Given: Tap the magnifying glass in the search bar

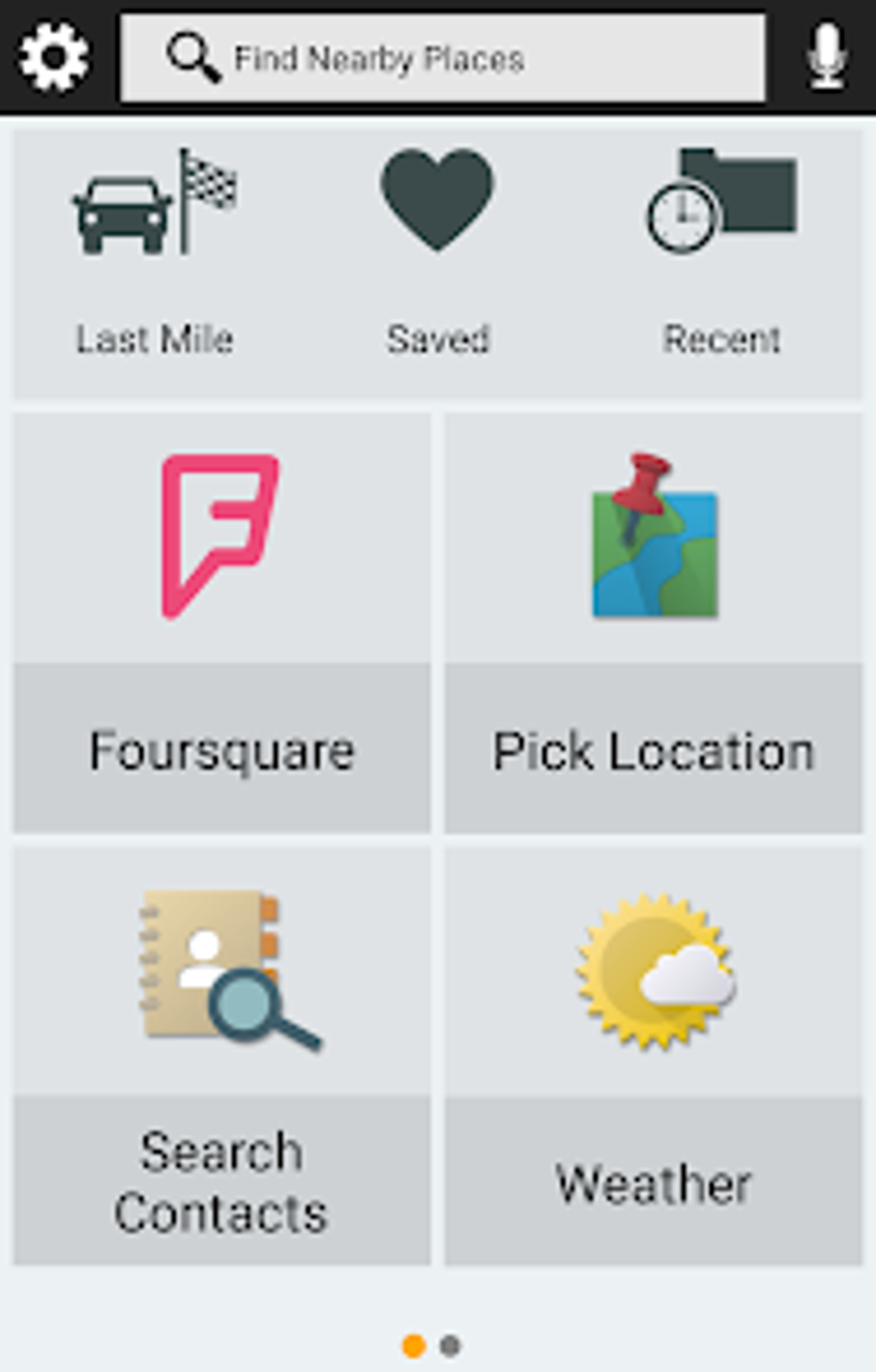Looking at the screenshot, I should [196, 57].
